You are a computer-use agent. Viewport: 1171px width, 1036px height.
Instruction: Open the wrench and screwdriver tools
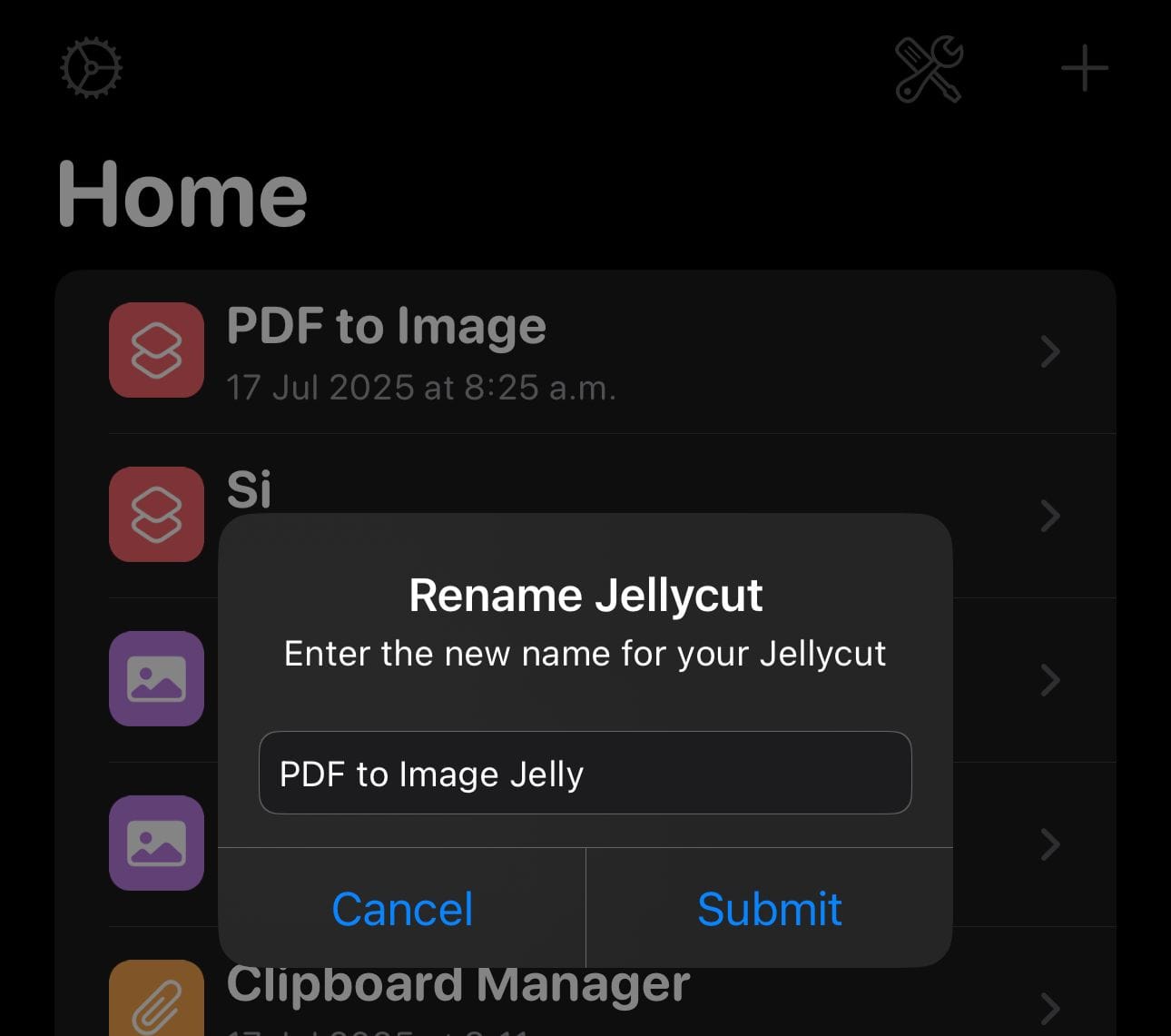coord(929,69)
